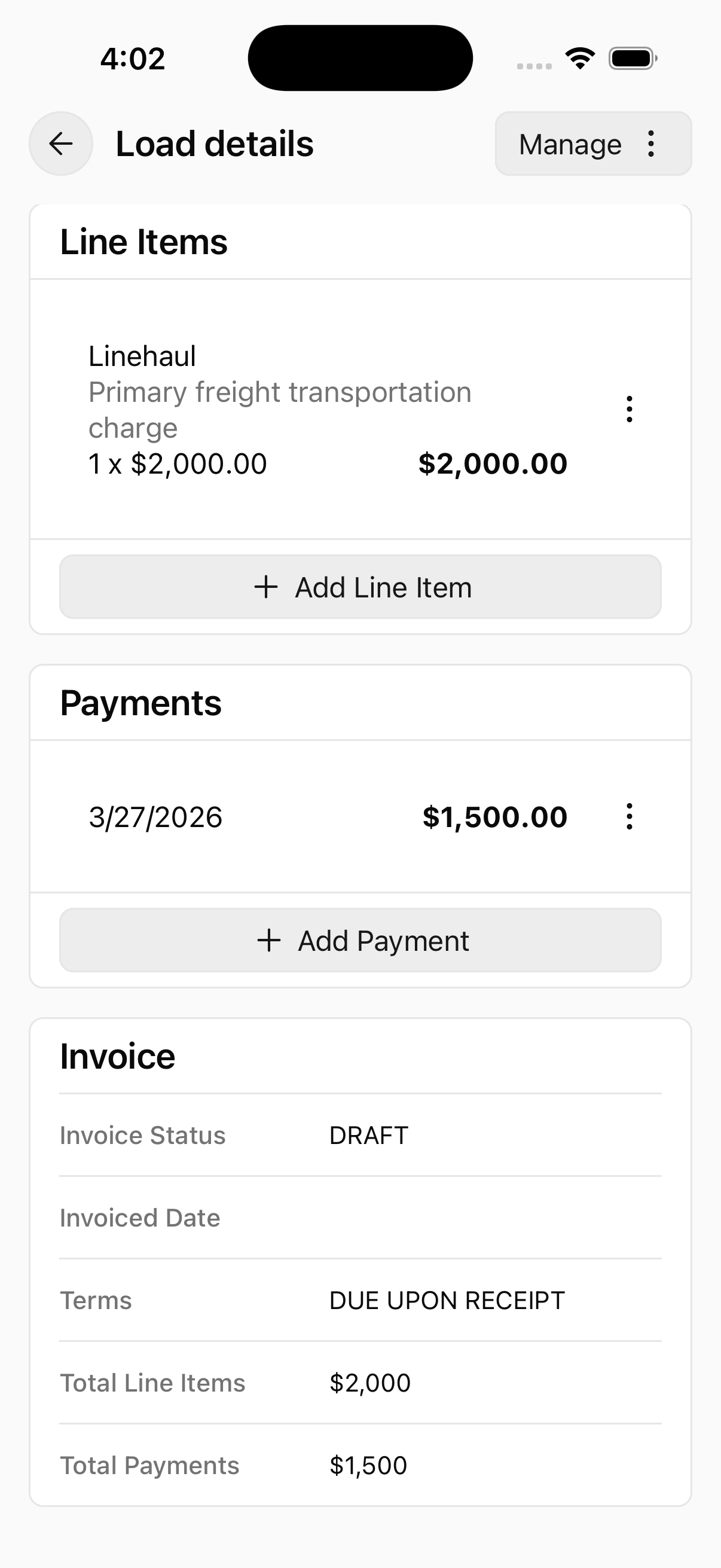Tap the Load details title
The width and height of the screenshot is (721, 1568).
215,144
